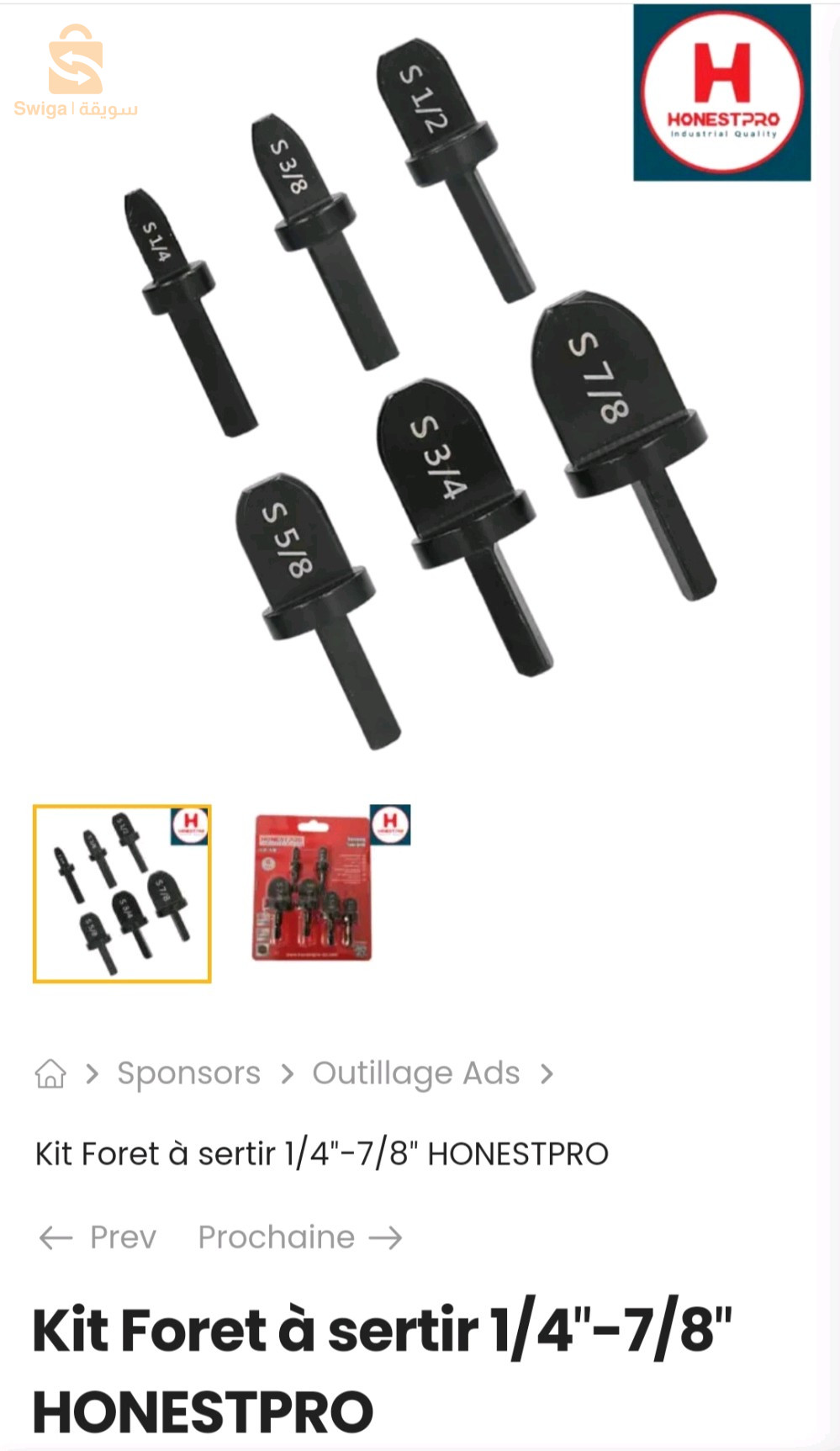
Task: Click the left arrow icon next to Prev
Action: (55, 1237)
